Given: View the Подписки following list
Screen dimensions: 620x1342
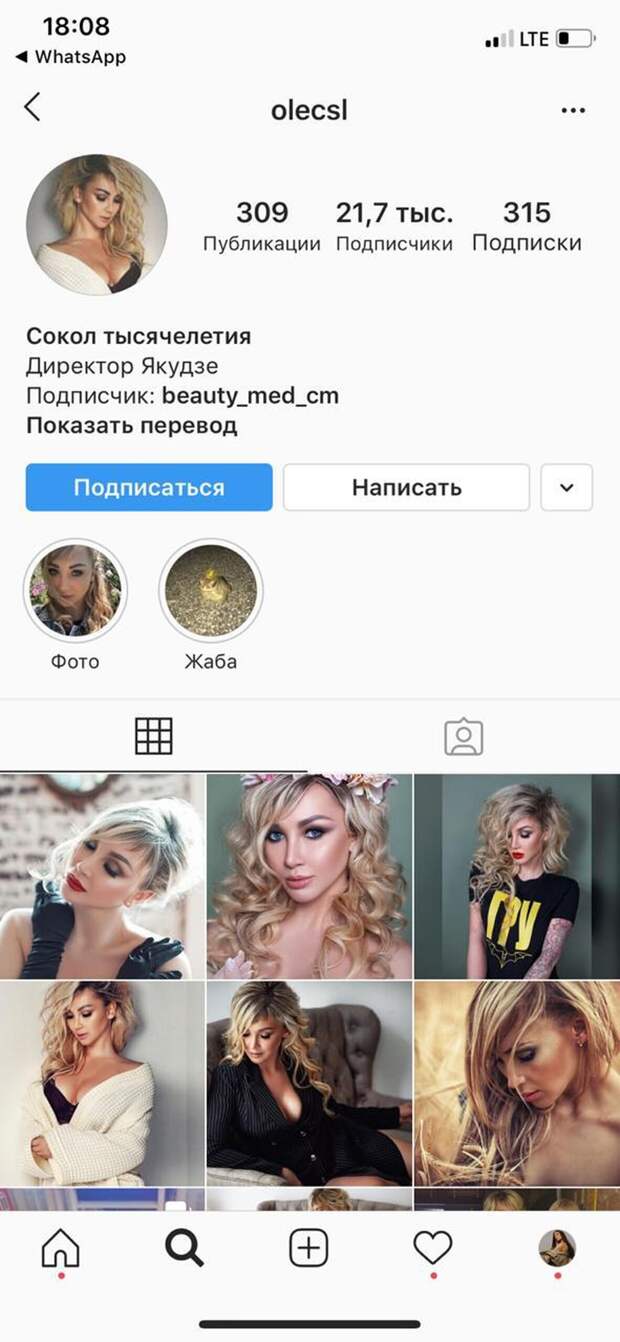Looking at the screenshot, I should (527, 226).
